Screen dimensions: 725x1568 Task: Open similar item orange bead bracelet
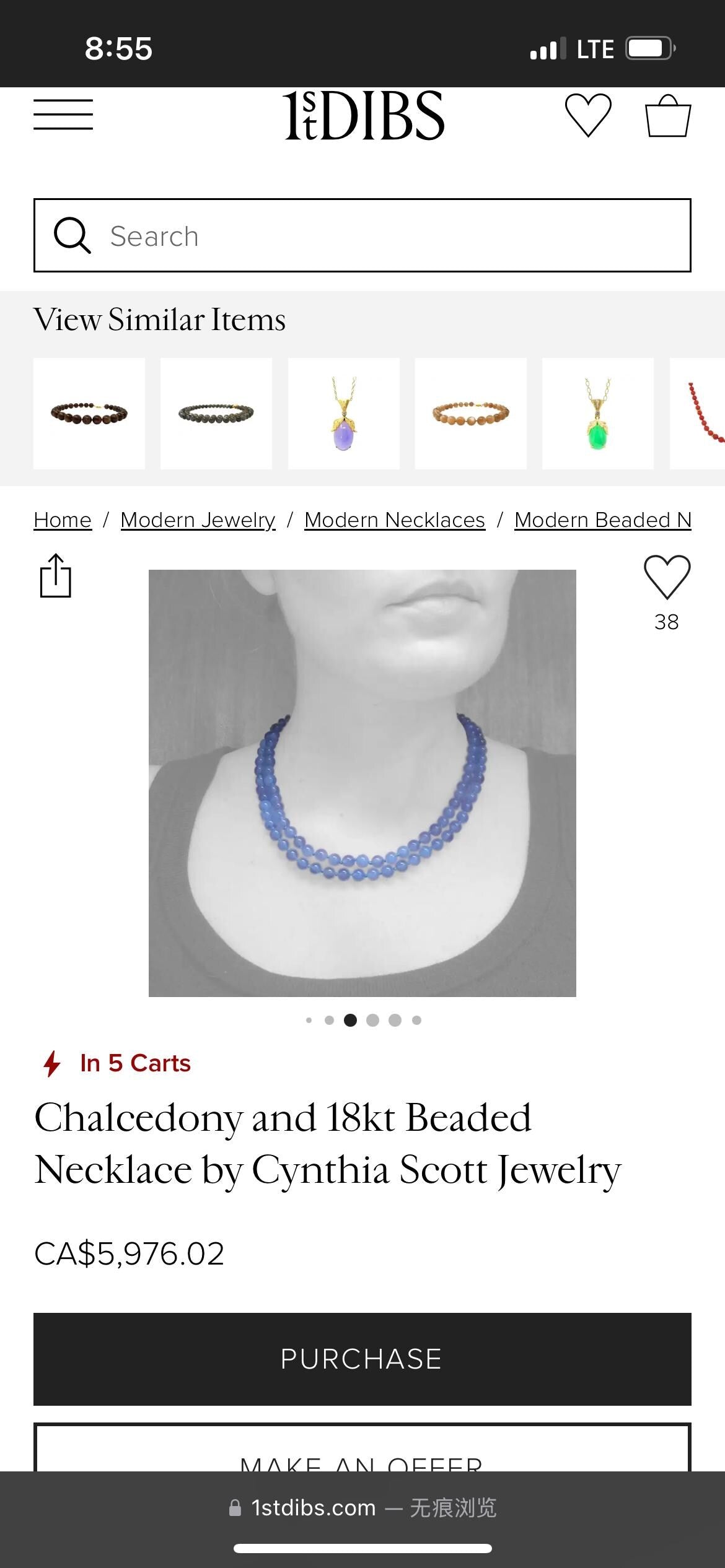point(471,413)
